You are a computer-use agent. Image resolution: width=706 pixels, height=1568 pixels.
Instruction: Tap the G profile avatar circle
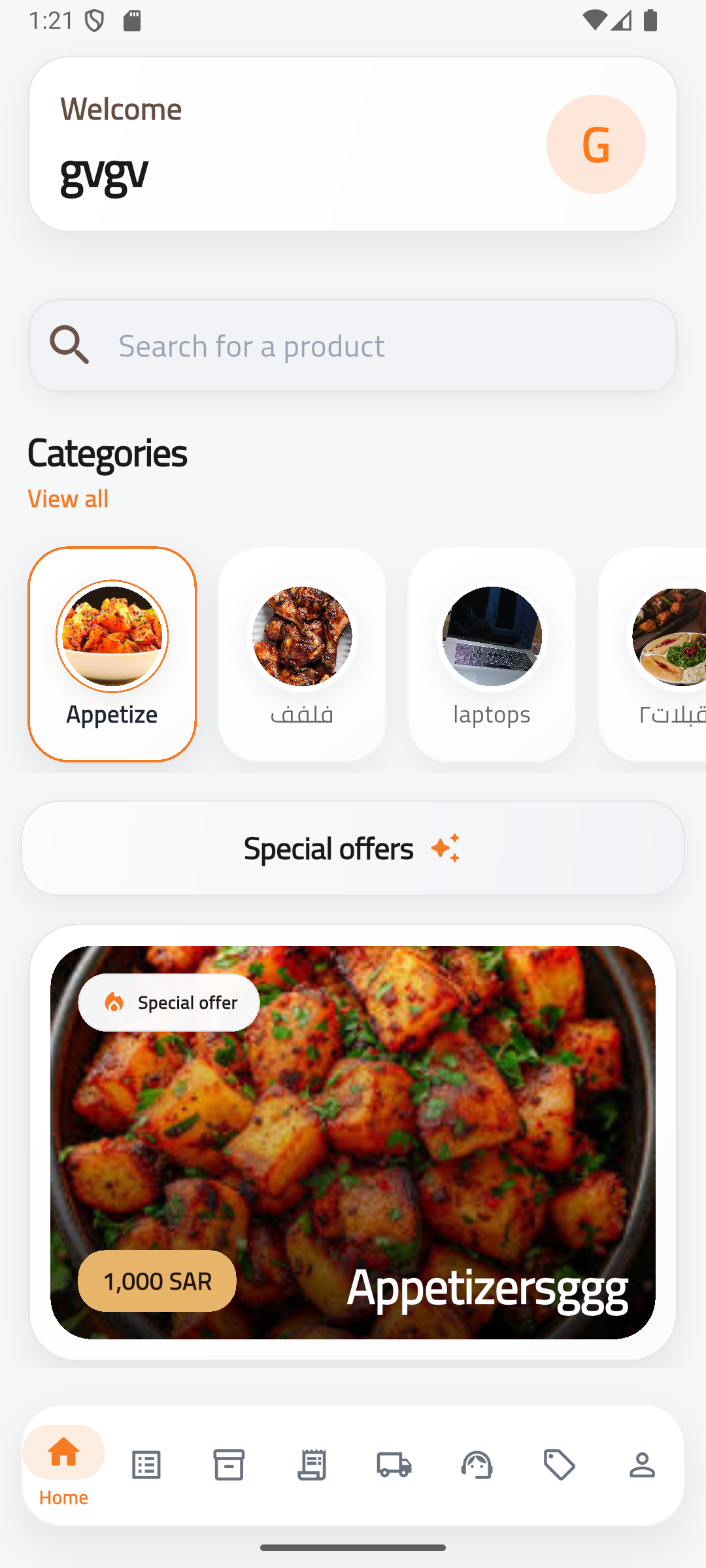(x=596, y=144)
